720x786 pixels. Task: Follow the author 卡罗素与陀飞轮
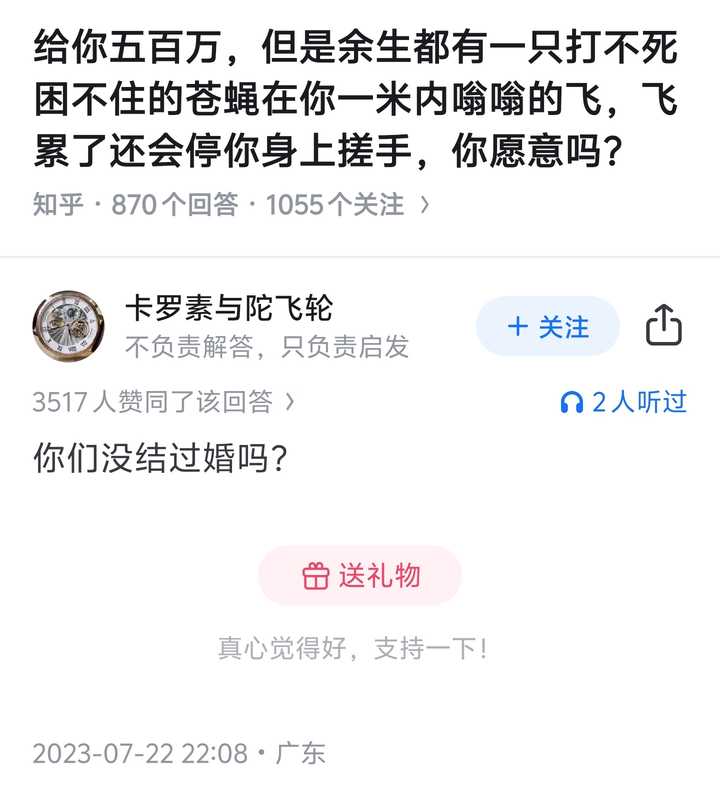548,327
